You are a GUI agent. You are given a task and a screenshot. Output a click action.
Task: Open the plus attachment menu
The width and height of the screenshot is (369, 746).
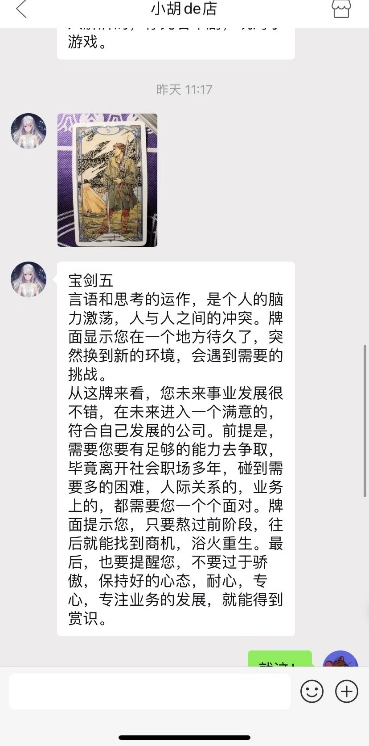coord(347,691)
